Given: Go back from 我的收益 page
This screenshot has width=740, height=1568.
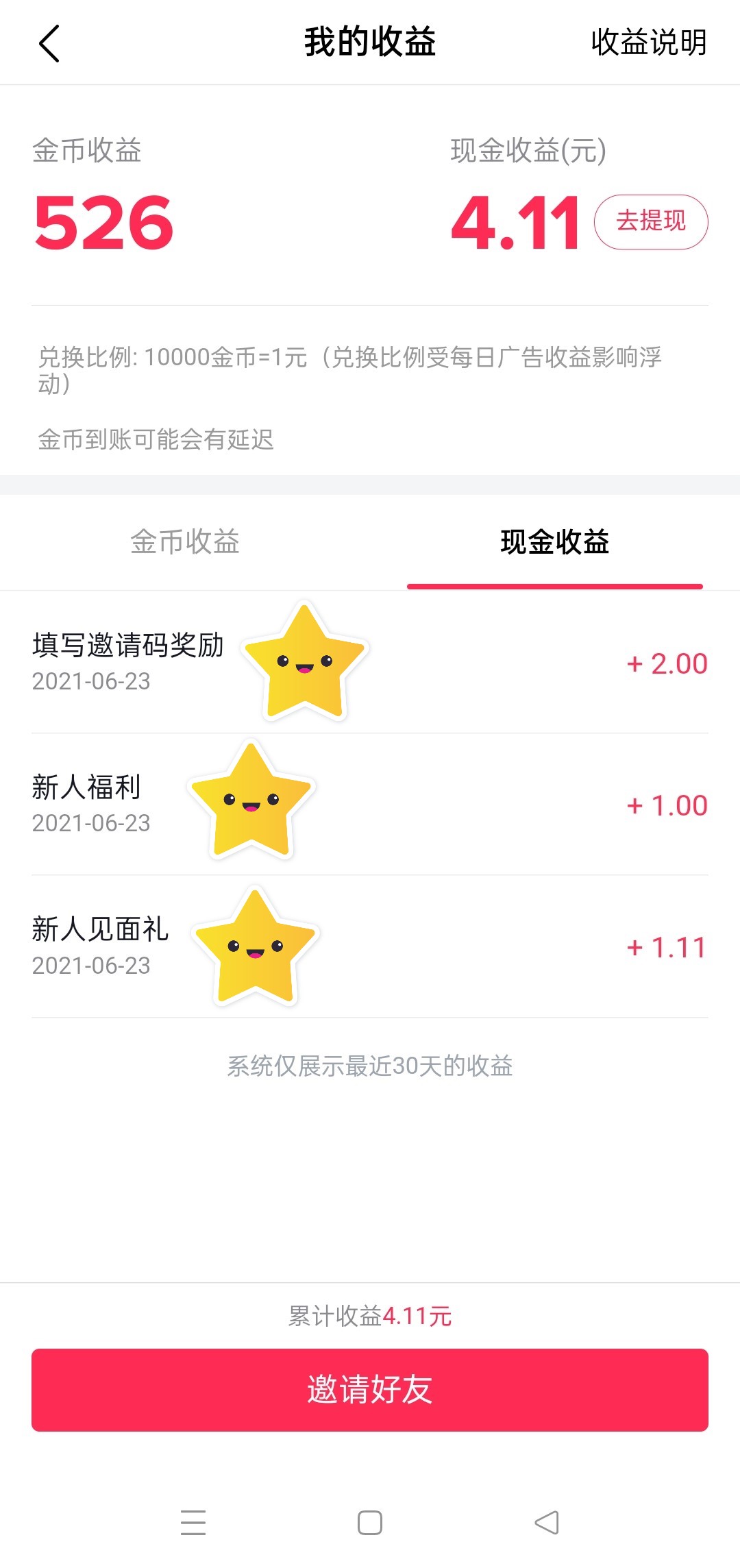Looking at the screenshot, I should (49, 43).
